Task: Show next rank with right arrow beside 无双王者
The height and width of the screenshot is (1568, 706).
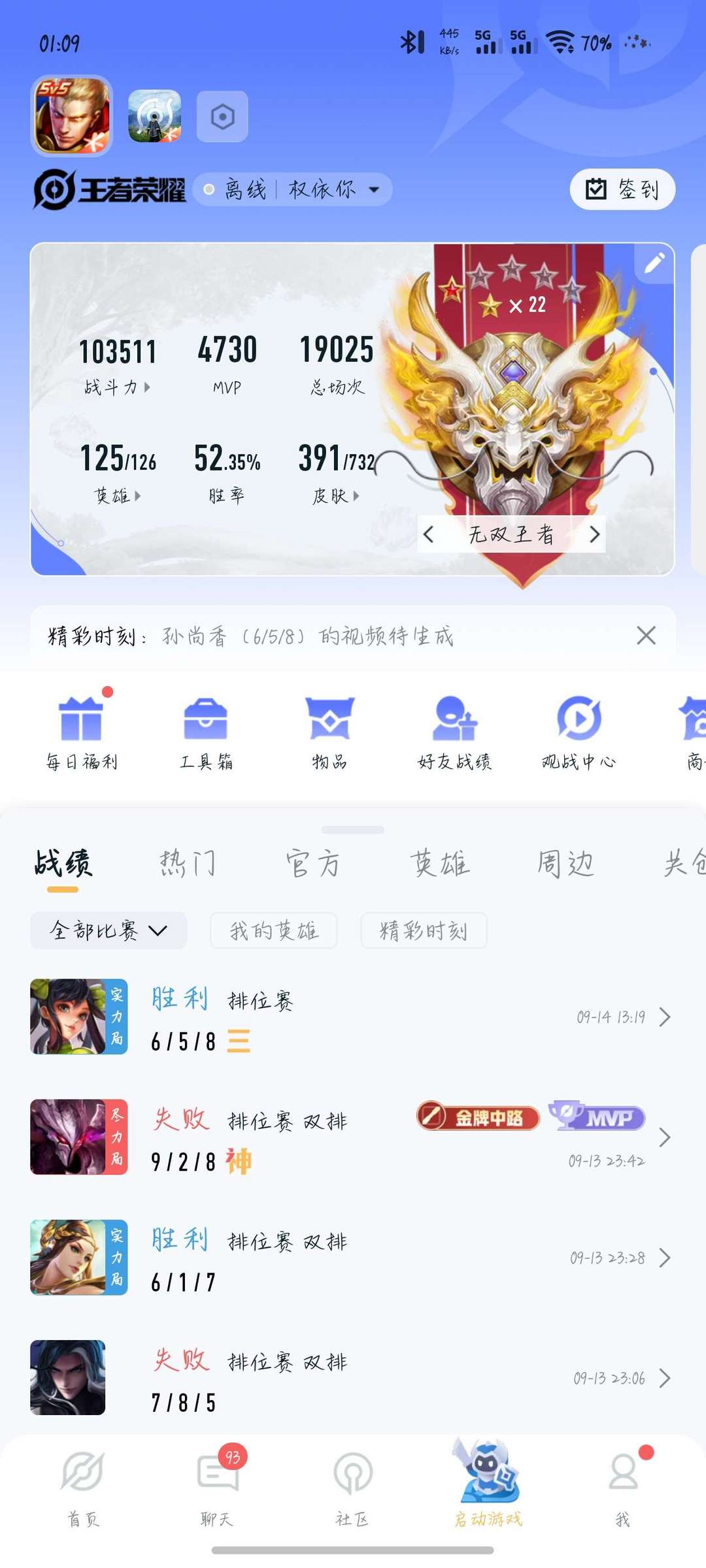Action: tap(594, 534)
